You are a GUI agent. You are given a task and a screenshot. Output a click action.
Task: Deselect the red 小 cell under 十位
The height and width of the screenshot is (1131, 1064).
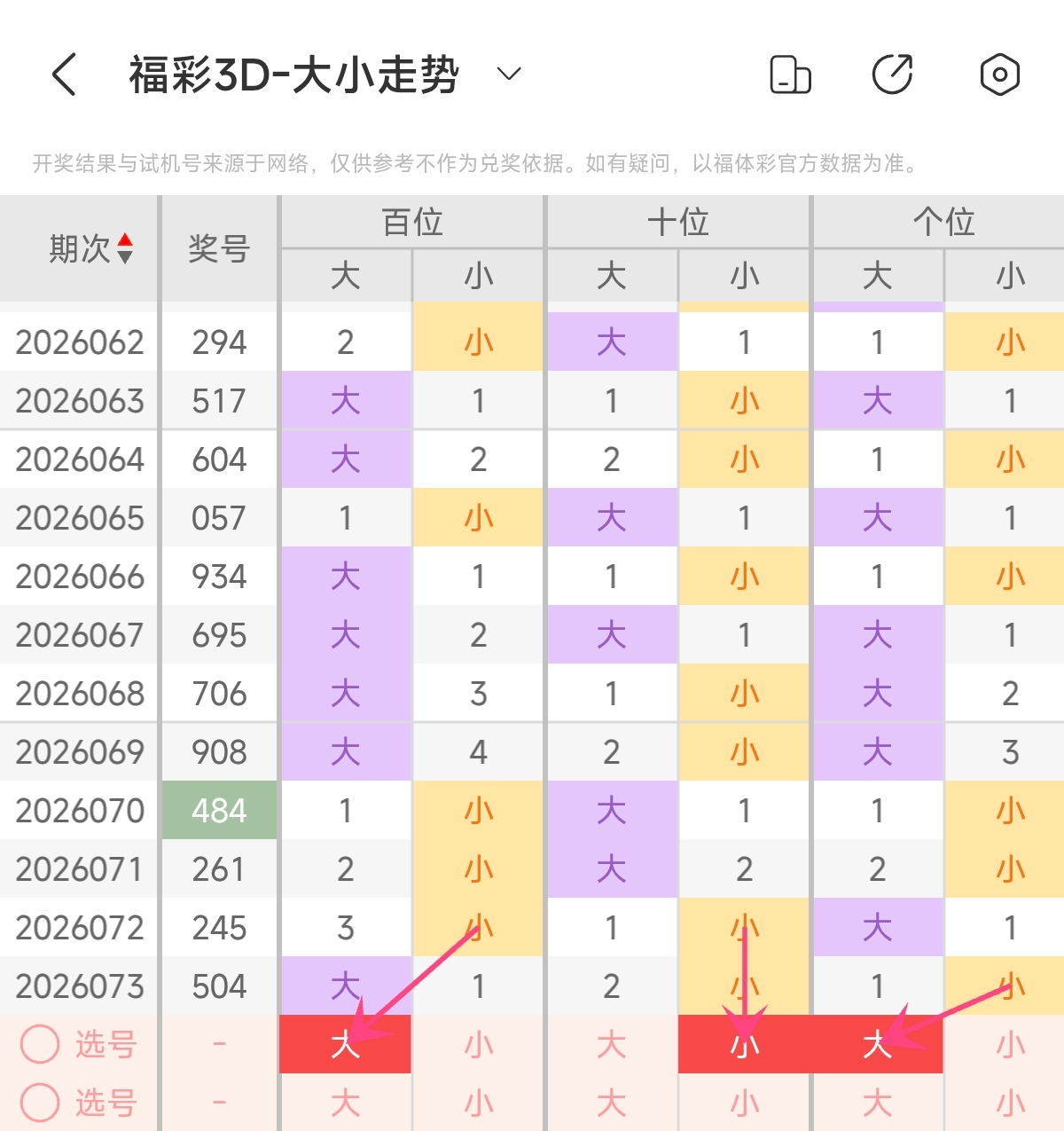tap(744, 1044)
